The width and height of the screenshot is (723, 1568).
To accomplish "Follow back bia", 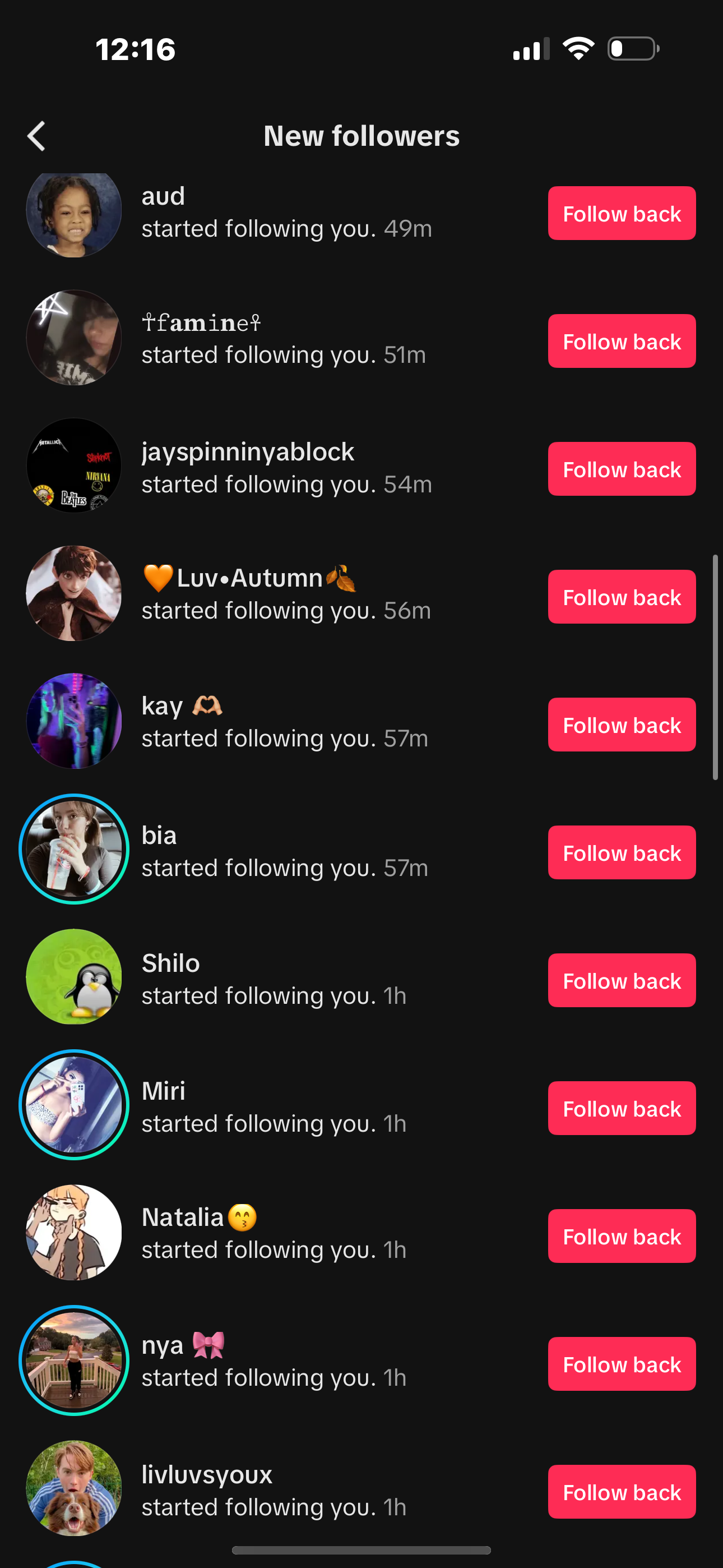I will 622,853.
